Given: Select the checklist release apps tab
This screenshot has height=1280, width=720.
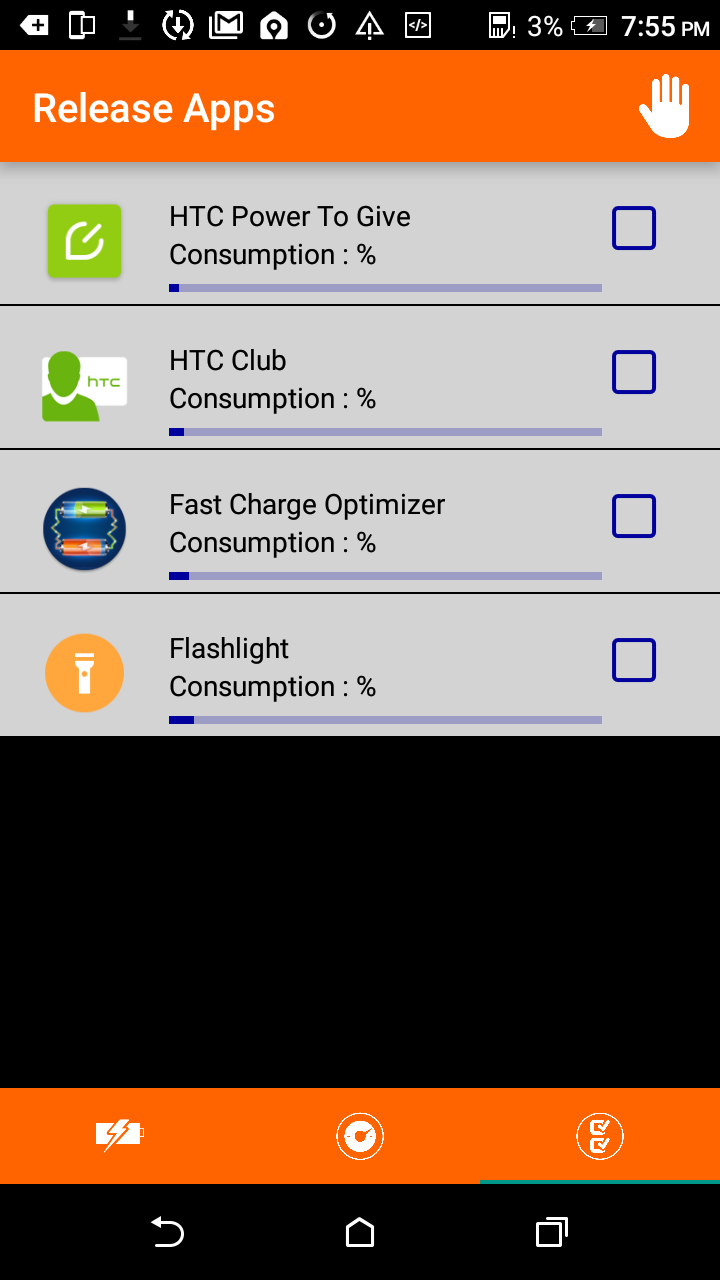Looking at the screenshot, I should coord(600,1136).
